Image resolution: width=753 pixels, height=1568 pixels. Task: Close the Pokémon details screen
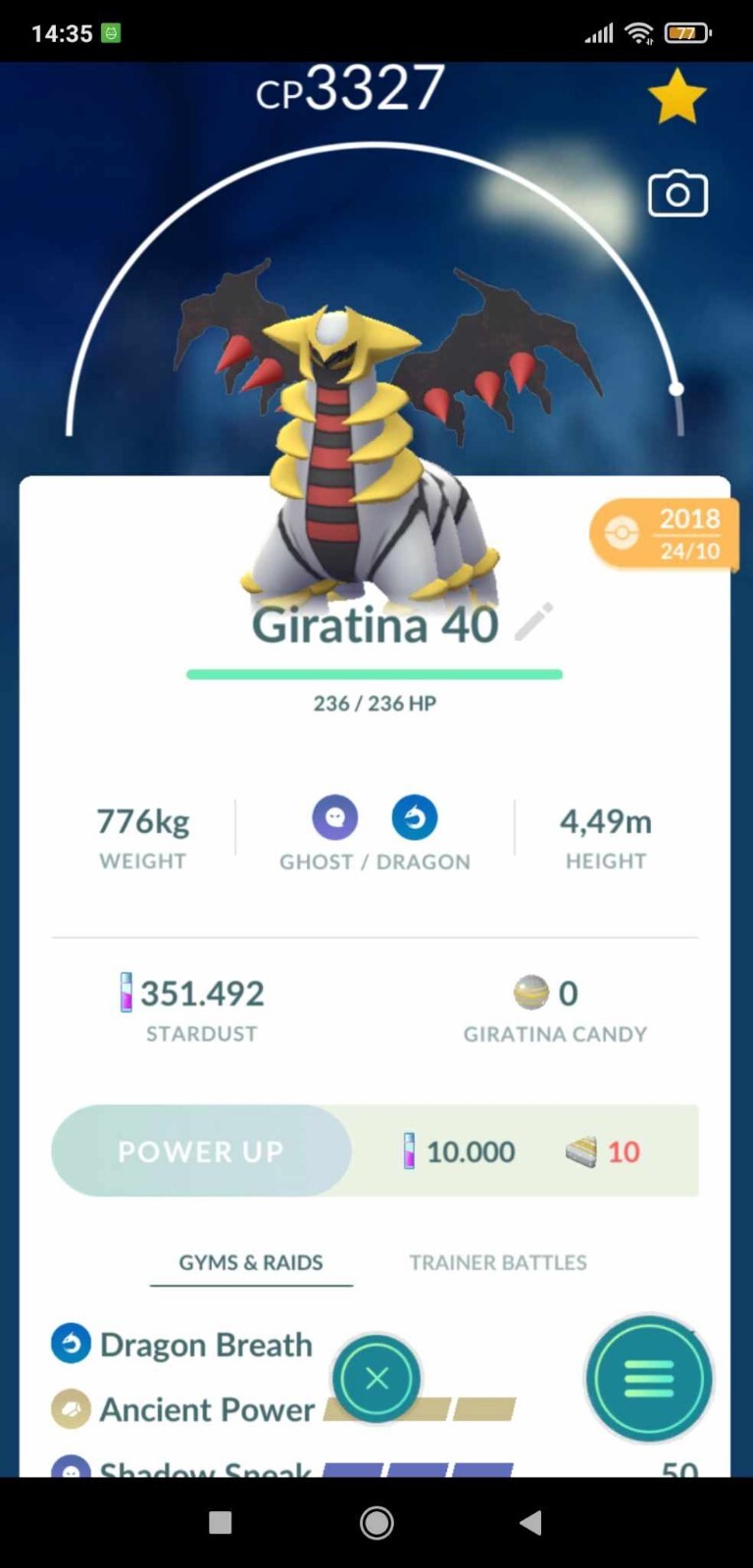click(376, 1379)
